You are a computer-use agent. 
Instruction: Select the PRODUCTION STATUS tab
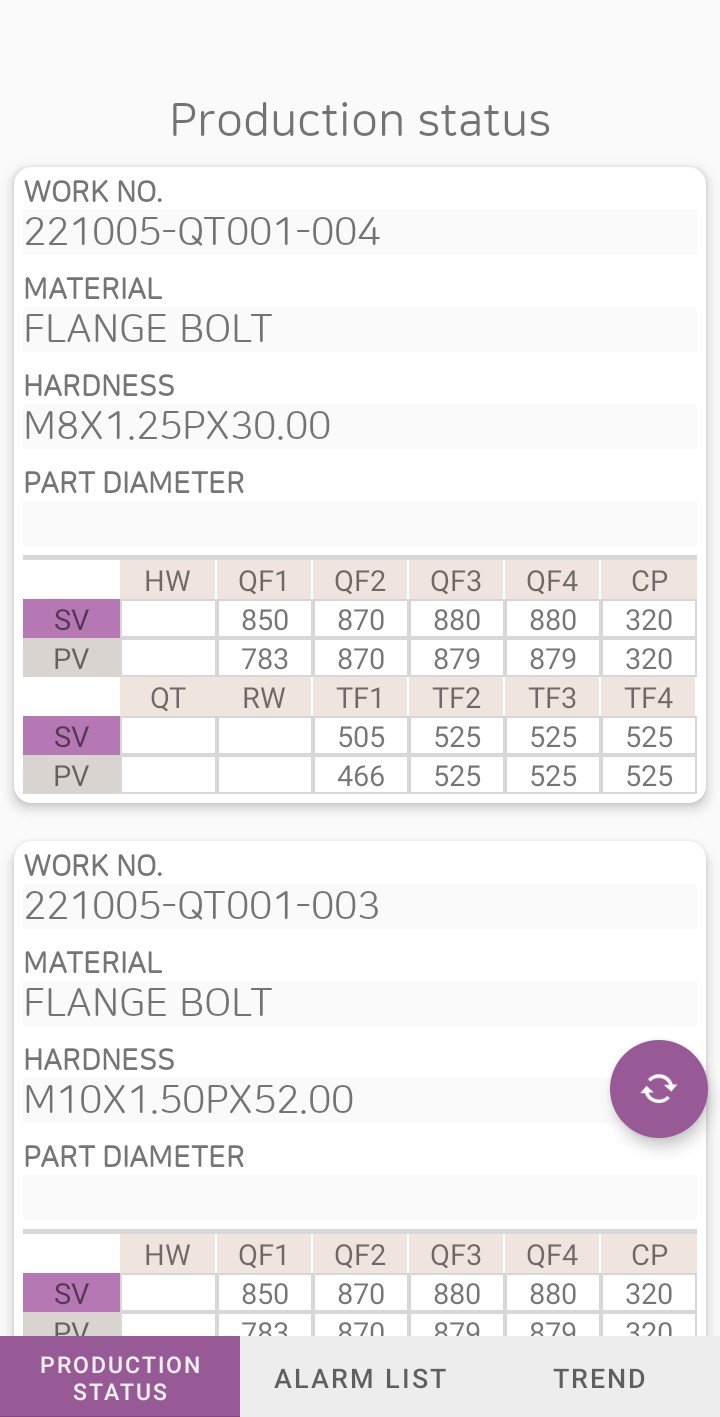point(122,1376)
